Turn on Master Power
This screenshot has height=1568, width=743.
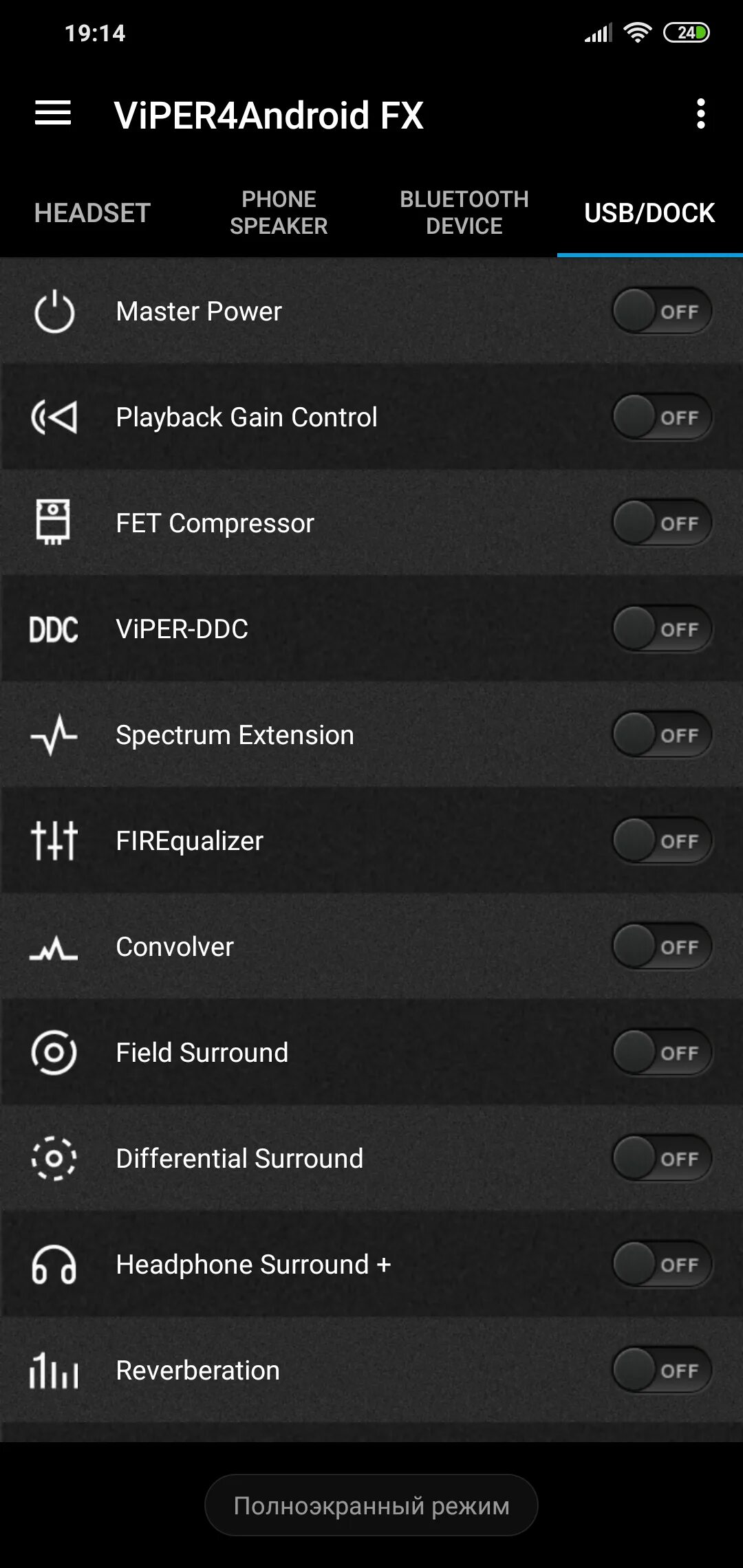[662, 311]
